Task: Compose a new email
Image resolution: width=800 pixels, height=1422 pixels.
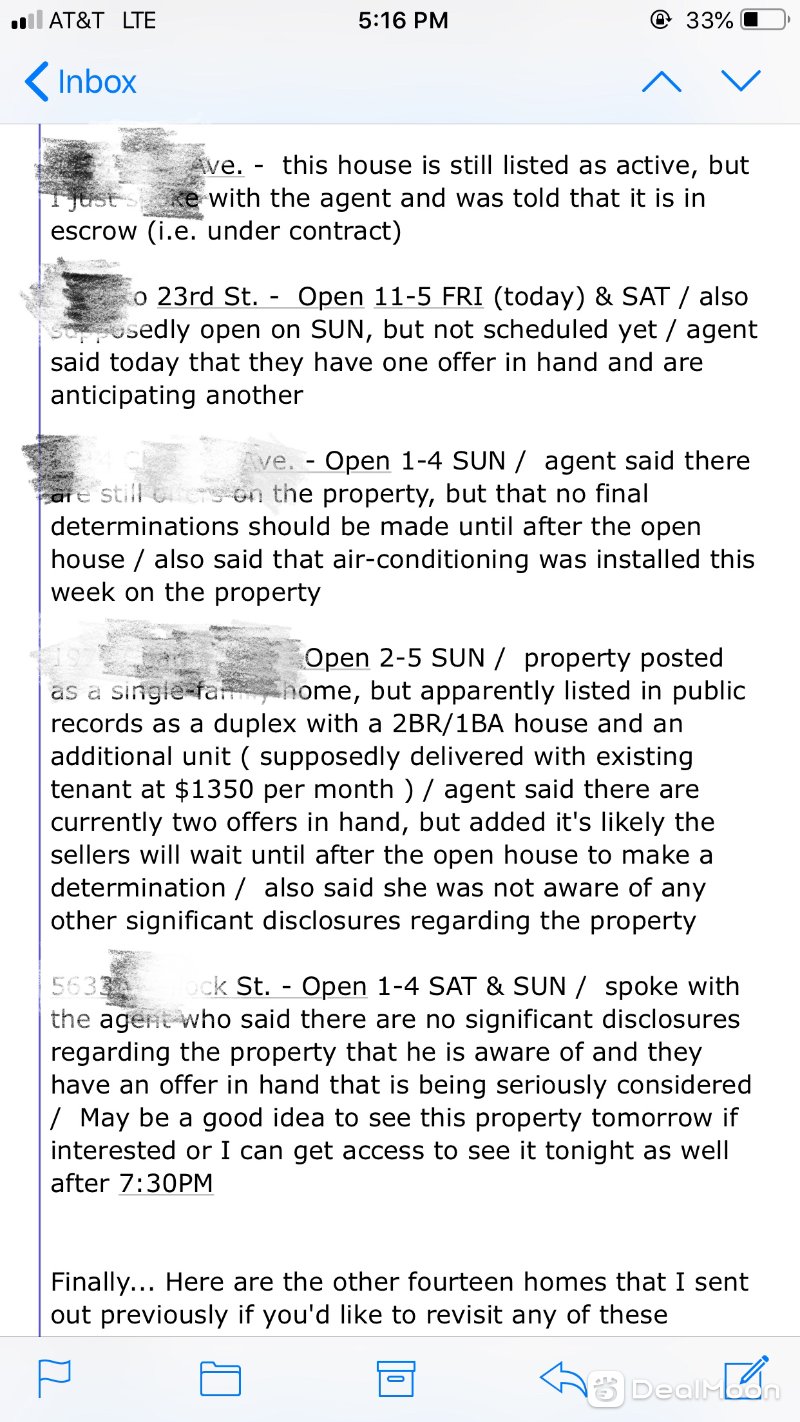Action: point(745,1377)
